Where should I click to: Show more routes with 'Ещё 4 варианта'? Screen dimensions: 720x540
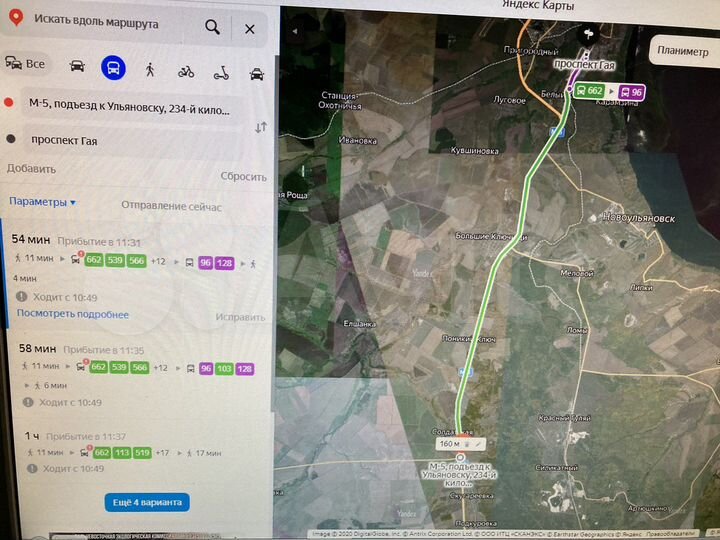coord(145,501)
